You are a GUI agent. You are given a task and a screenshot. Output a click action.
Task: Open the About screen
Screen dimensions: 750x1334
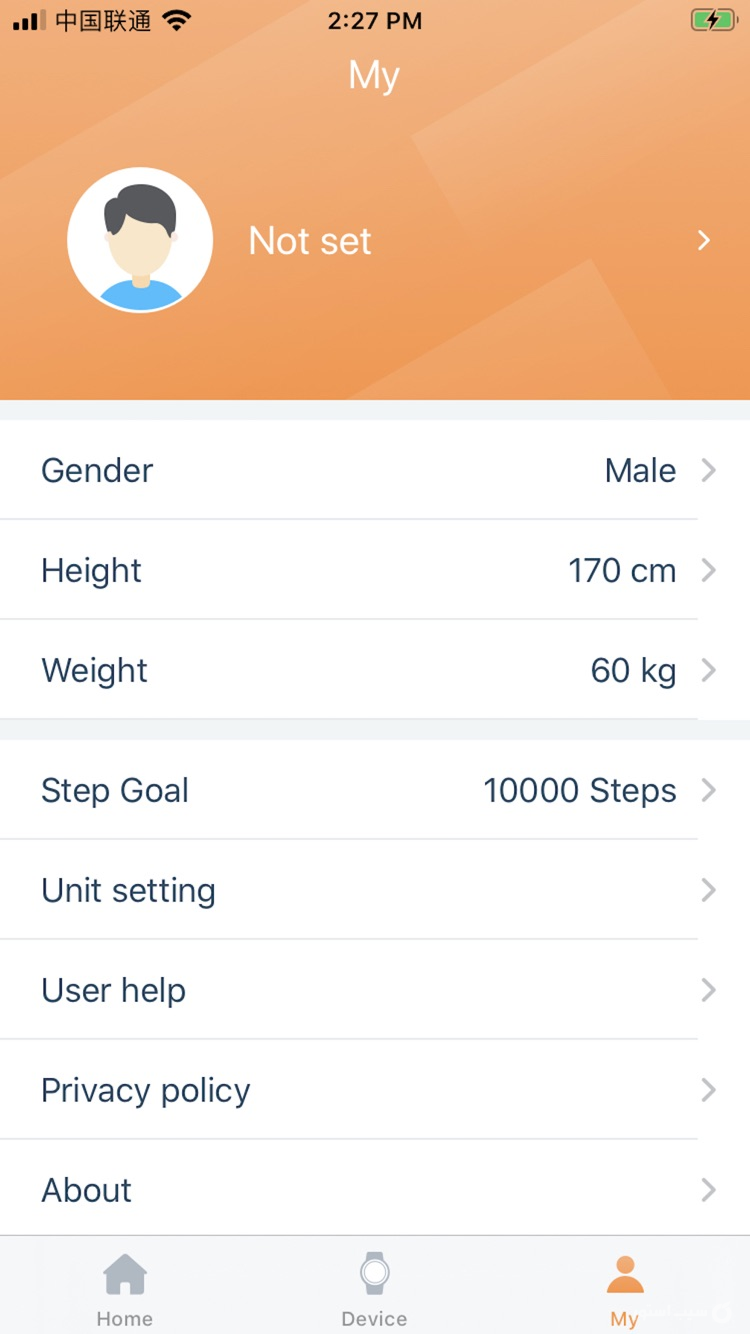[375, 1190]
